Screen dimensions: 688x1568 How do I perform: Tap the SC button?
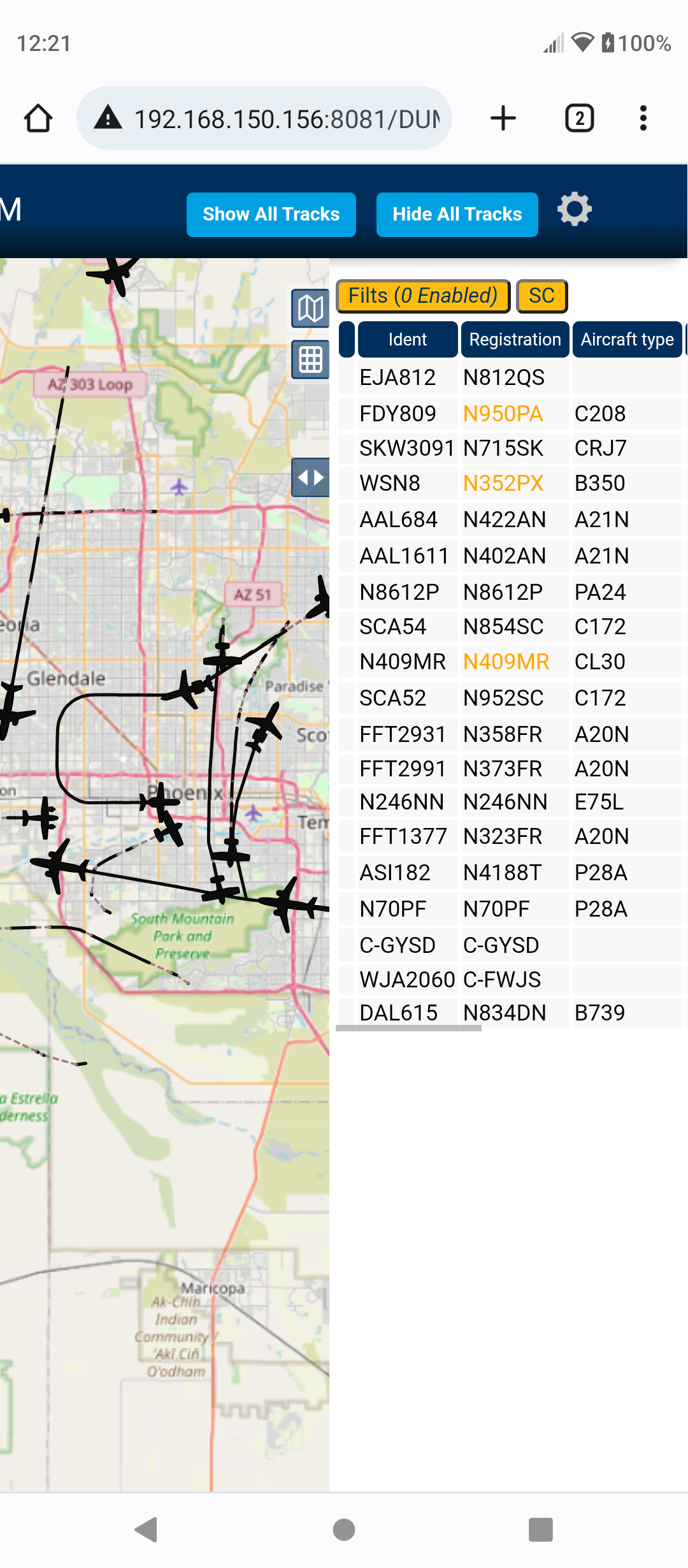pyautogui.click(x=541, y=296)
